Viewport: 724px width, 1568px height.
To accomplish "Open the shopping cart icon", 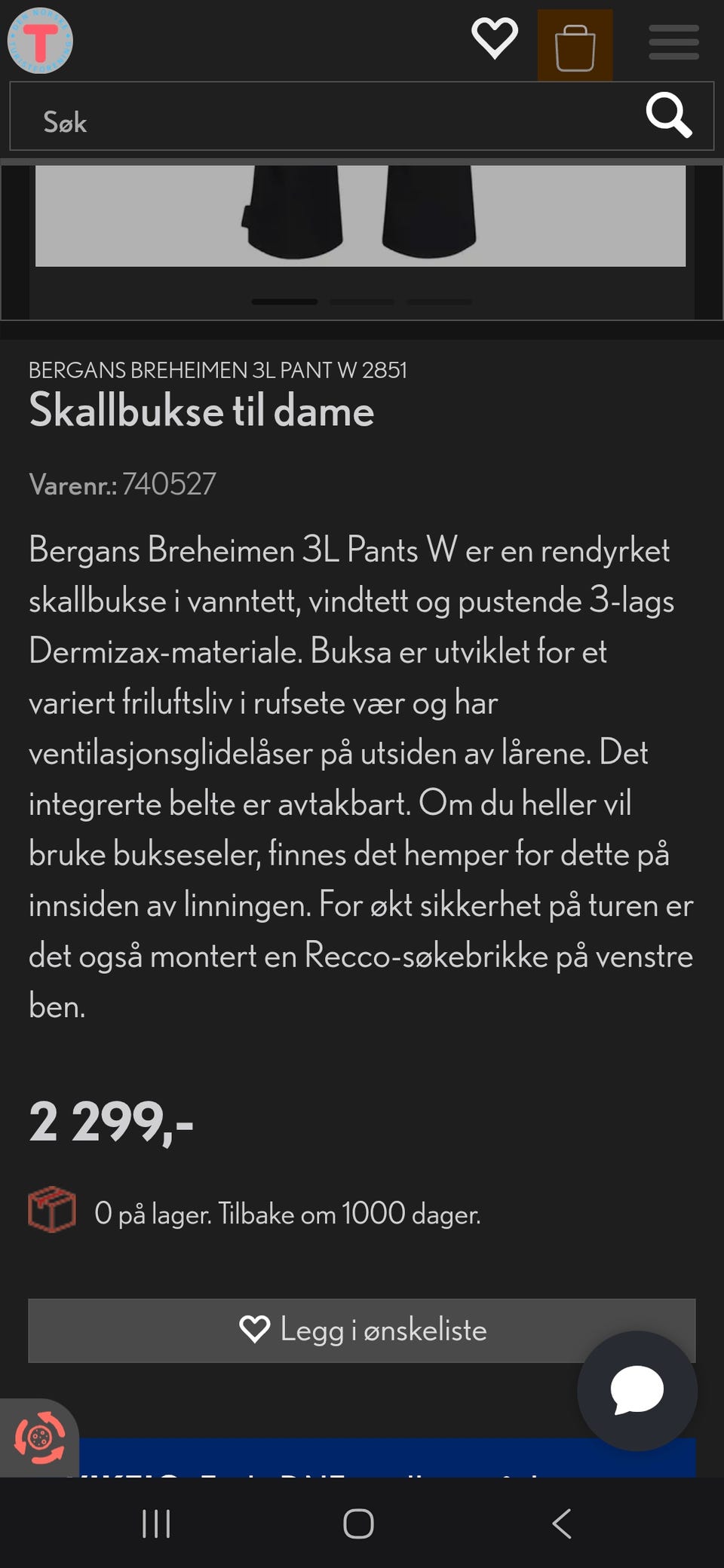I will coord(574,42).
